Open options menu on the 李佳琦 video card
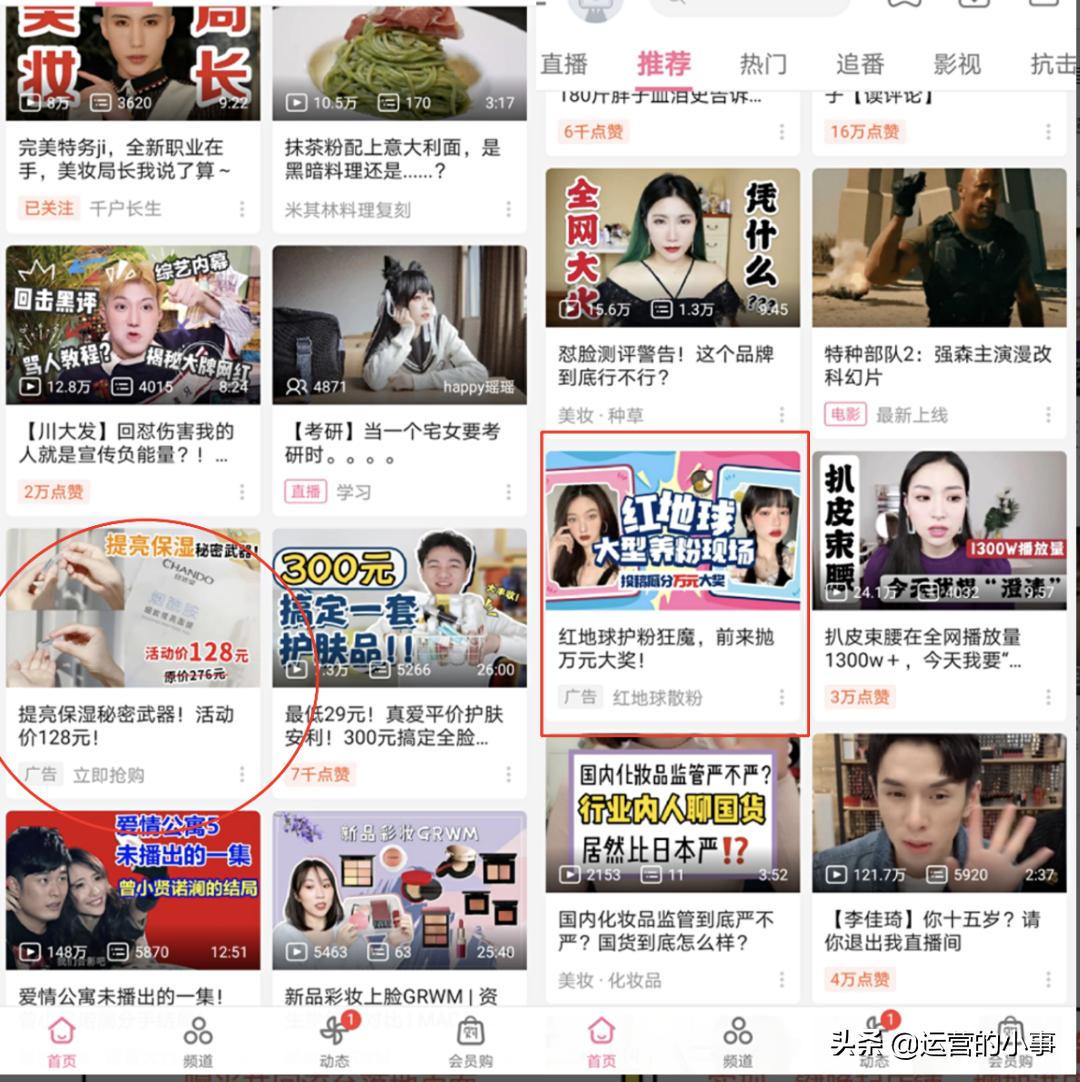This screenshot has height=1082, width=1080. (1049, 980)
